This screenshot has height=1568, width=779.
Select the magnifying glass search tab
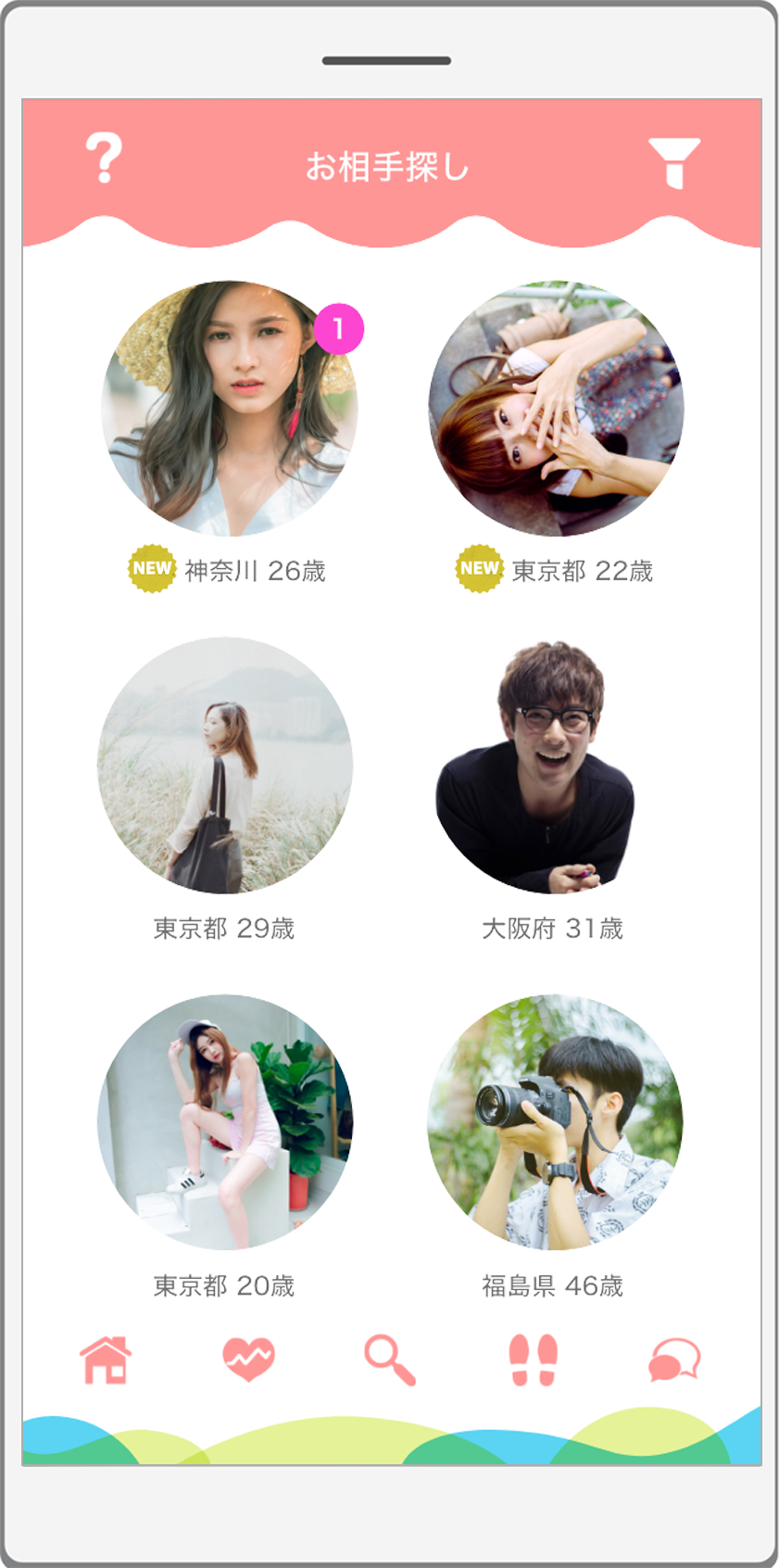point(390,1360)
